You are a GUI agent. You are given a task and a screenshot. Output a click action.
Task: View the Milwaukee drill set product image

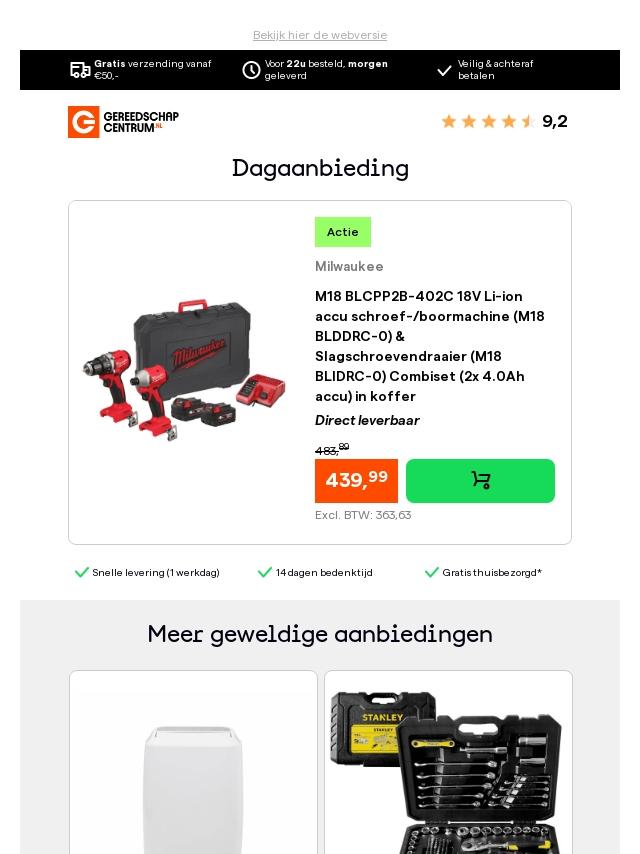coord(184,372)
